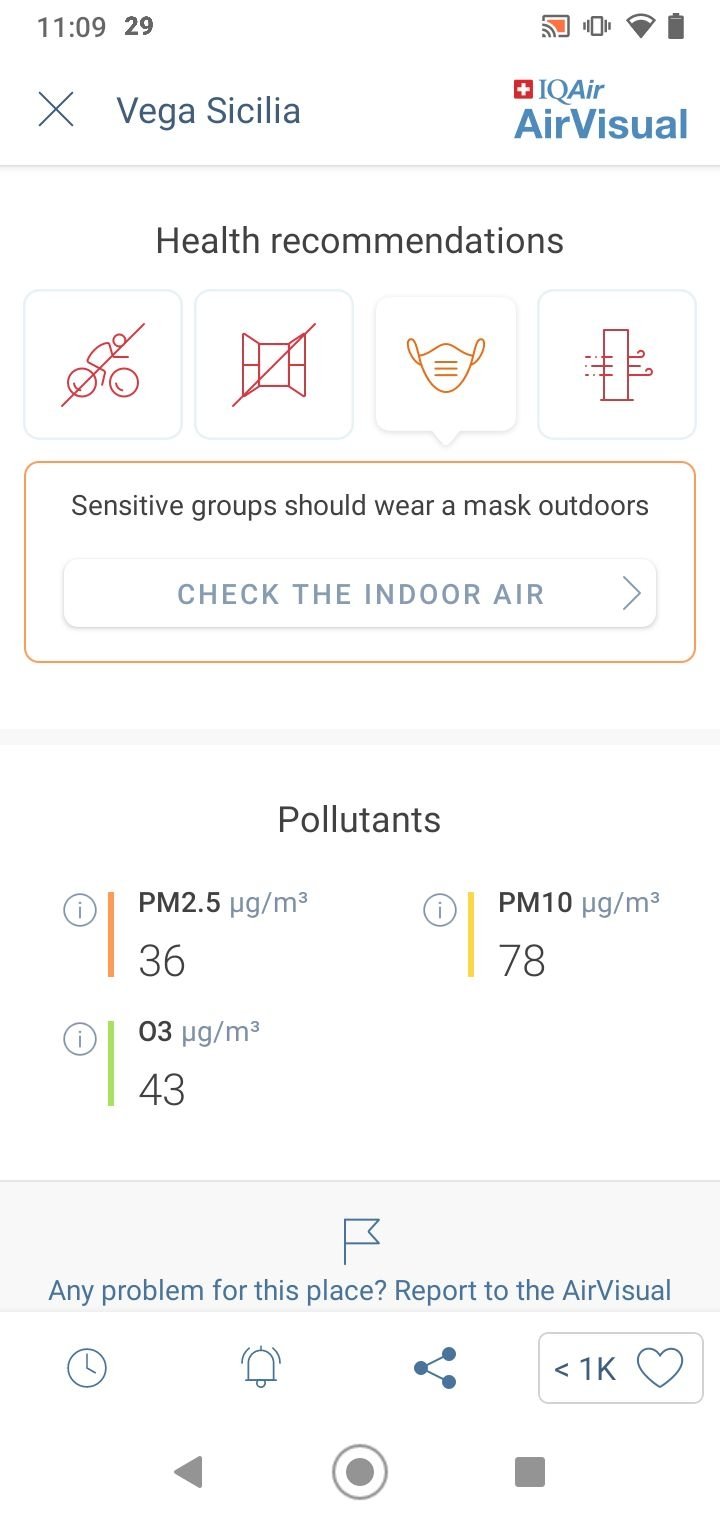Open info about PM10 pollutant

tap(439, 910)
